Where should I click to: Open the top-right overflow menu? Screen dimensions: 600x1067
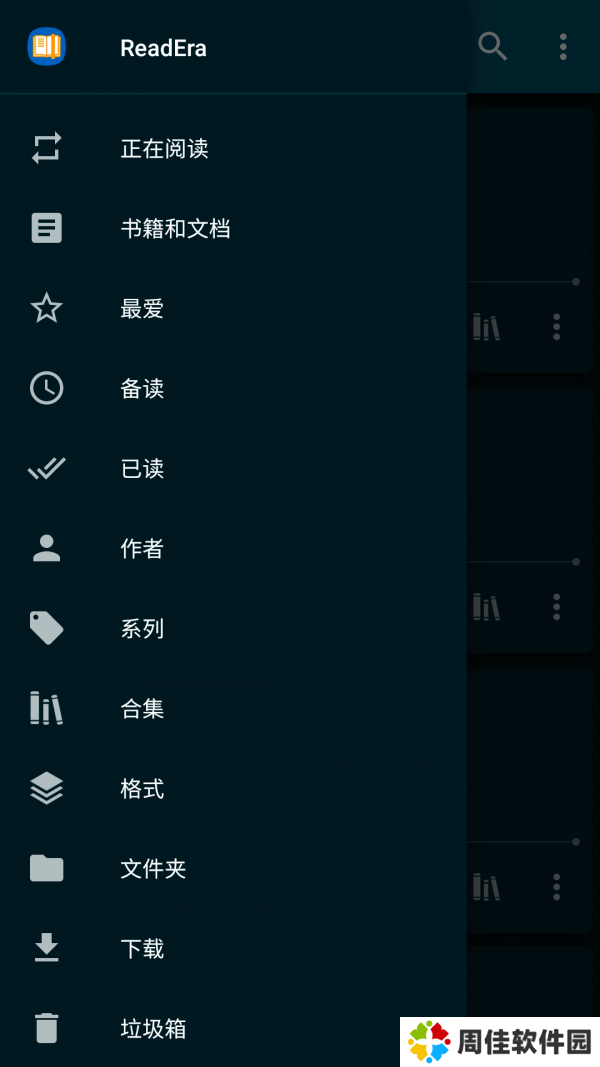pos(563,46)
